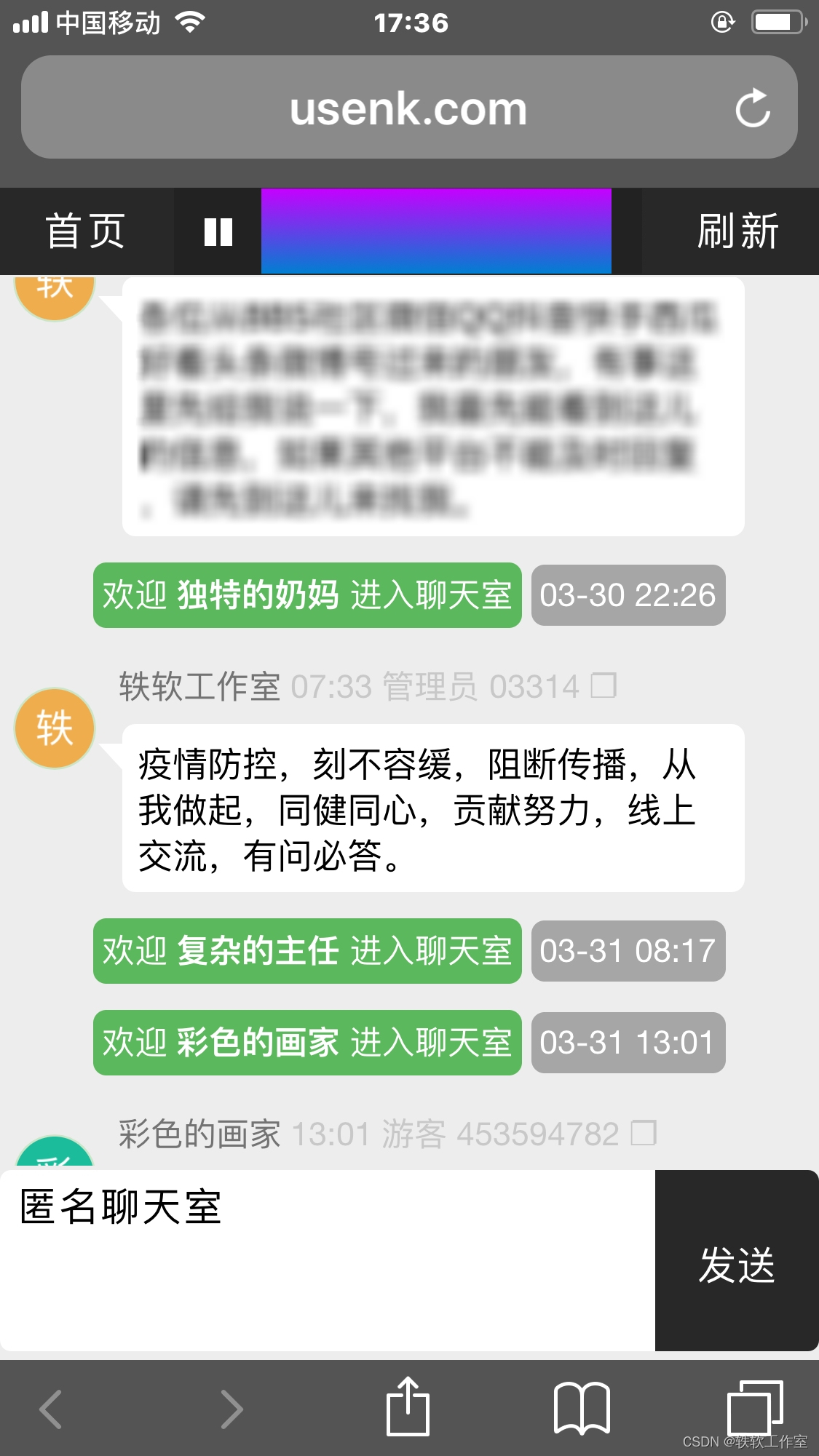Send the message with 发送
Viewport: 819px width, 1456px height.
coord(737,1260)
